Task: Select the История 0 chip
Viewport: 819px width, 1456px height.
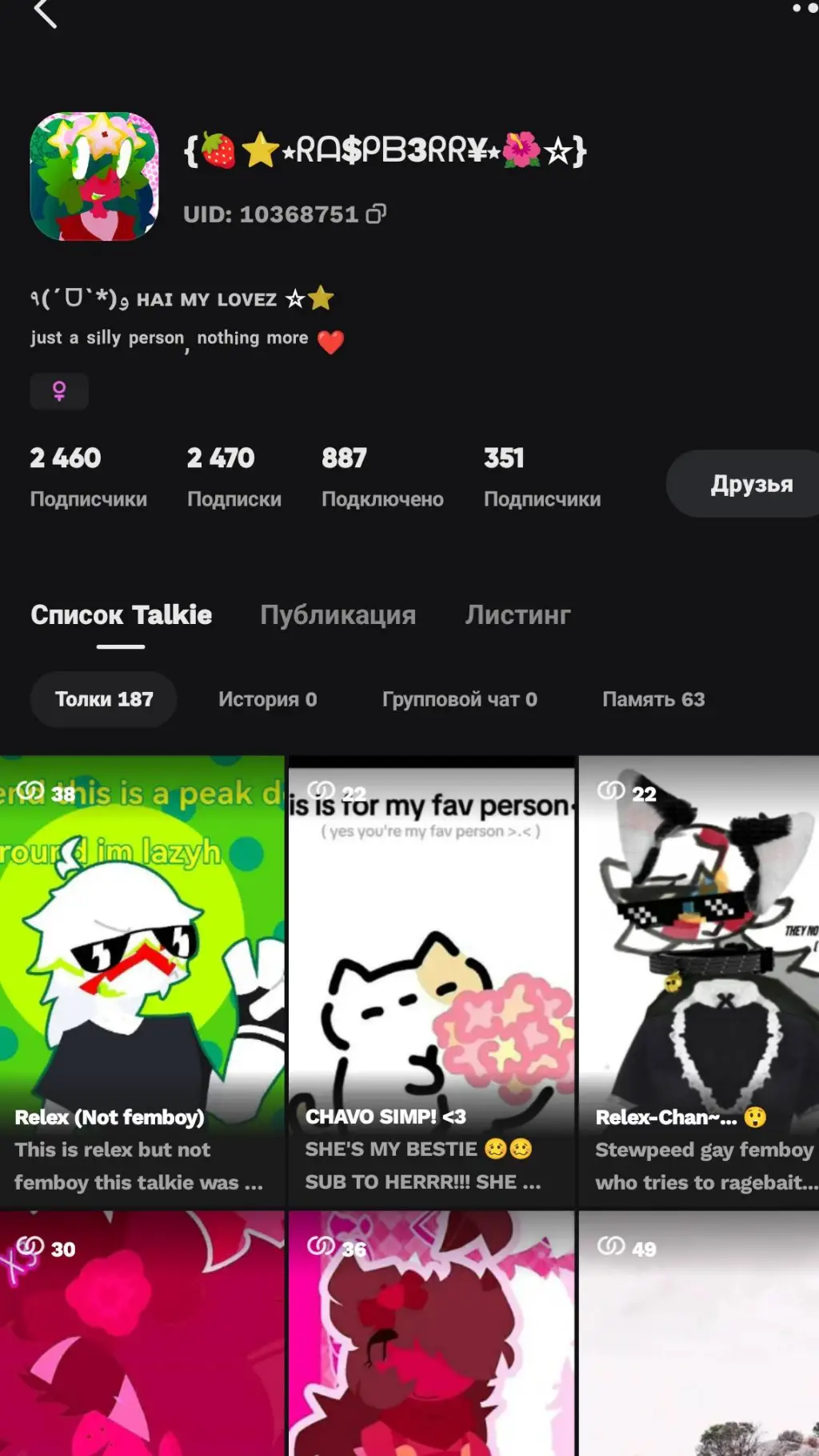Action: coord(267,699)
